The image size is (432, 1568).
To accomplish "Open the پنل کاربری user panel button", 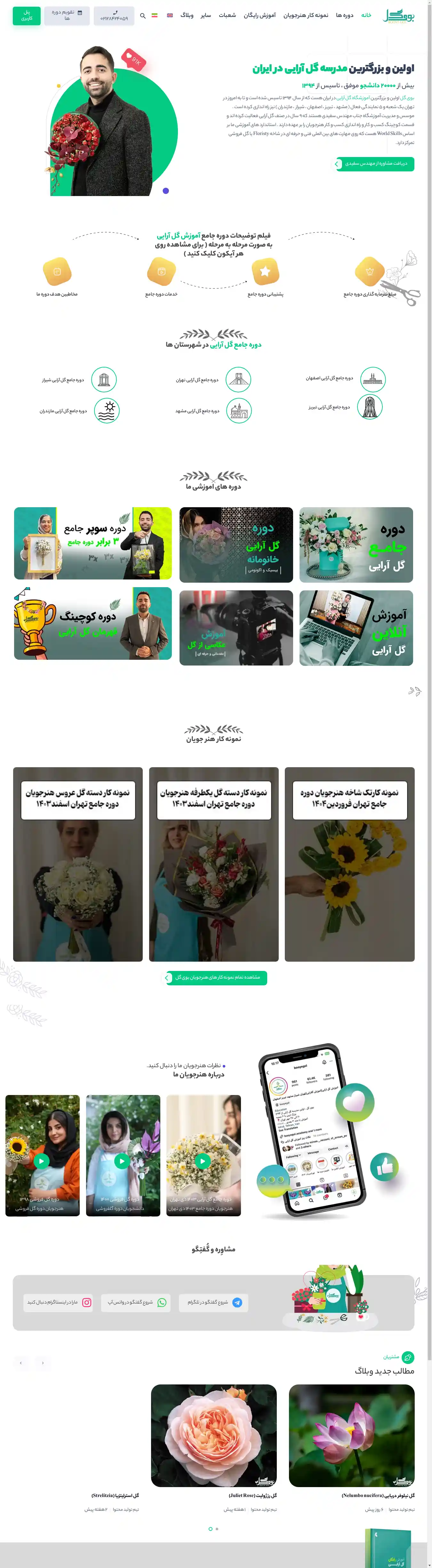I will pyautogui.click(x=27, y=15).
